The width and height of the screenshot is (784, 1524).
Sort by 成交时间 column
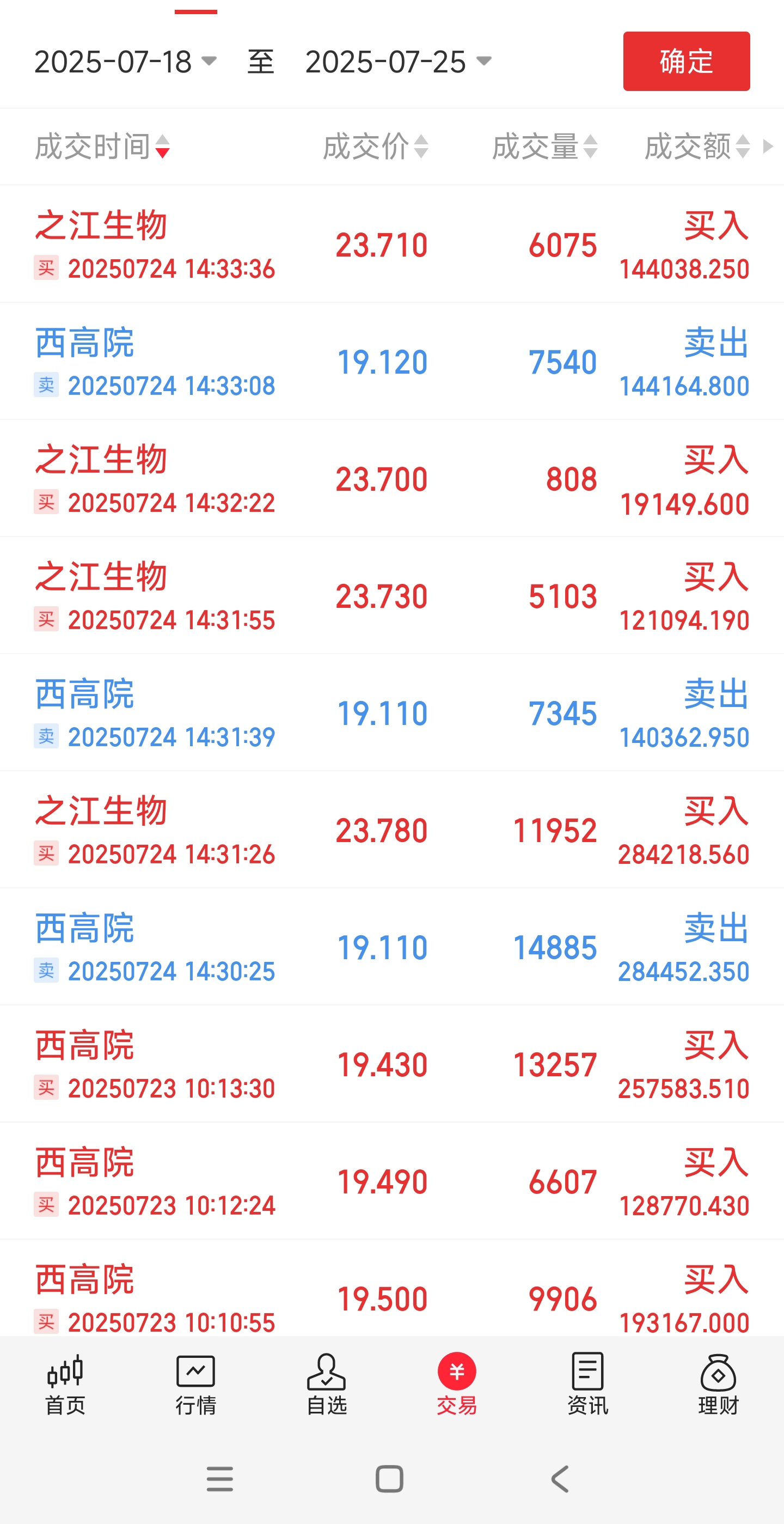pos(102,146)
